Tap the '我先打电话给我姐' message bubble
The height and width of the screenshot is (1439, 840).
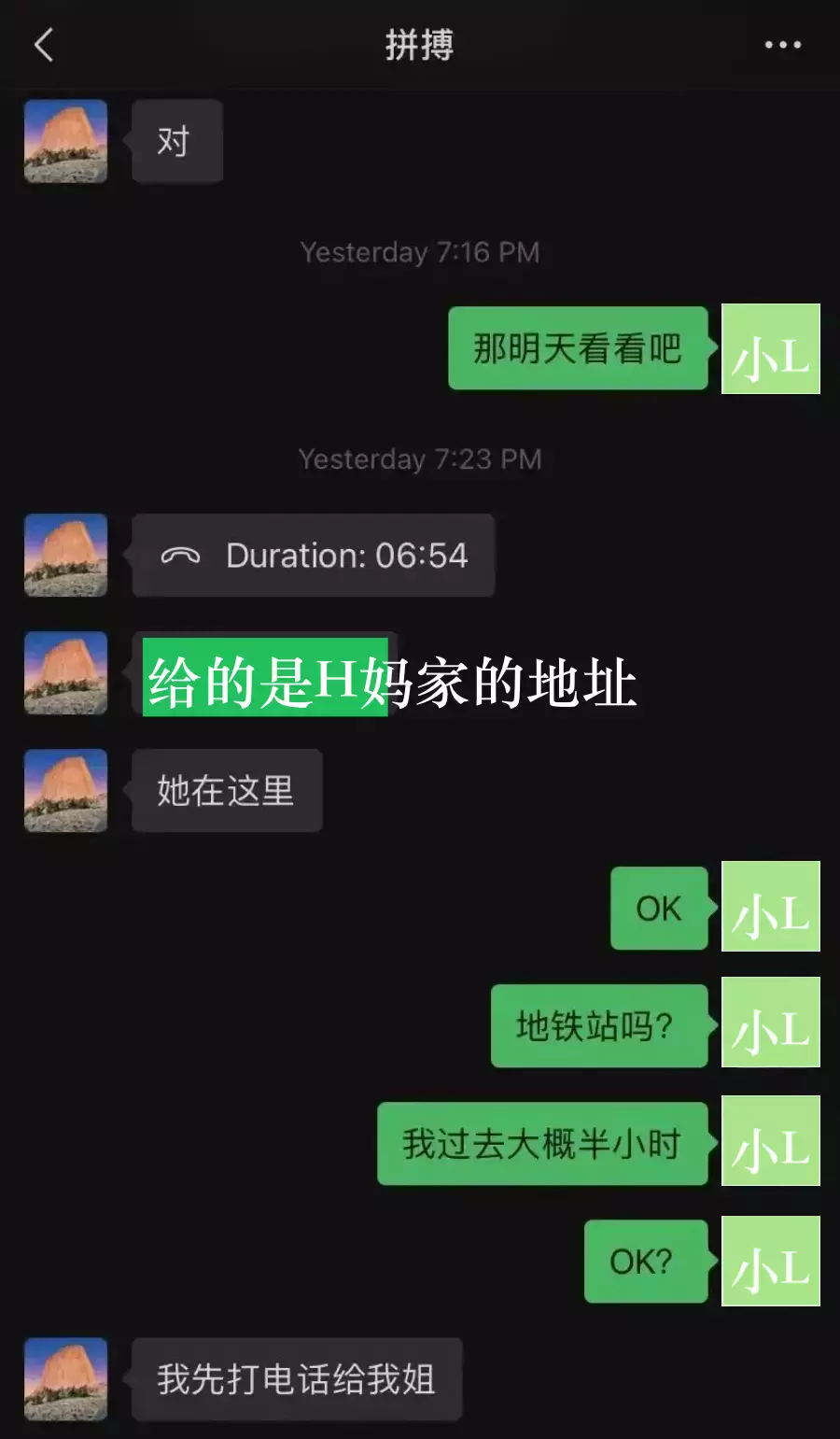[297, 1379]
